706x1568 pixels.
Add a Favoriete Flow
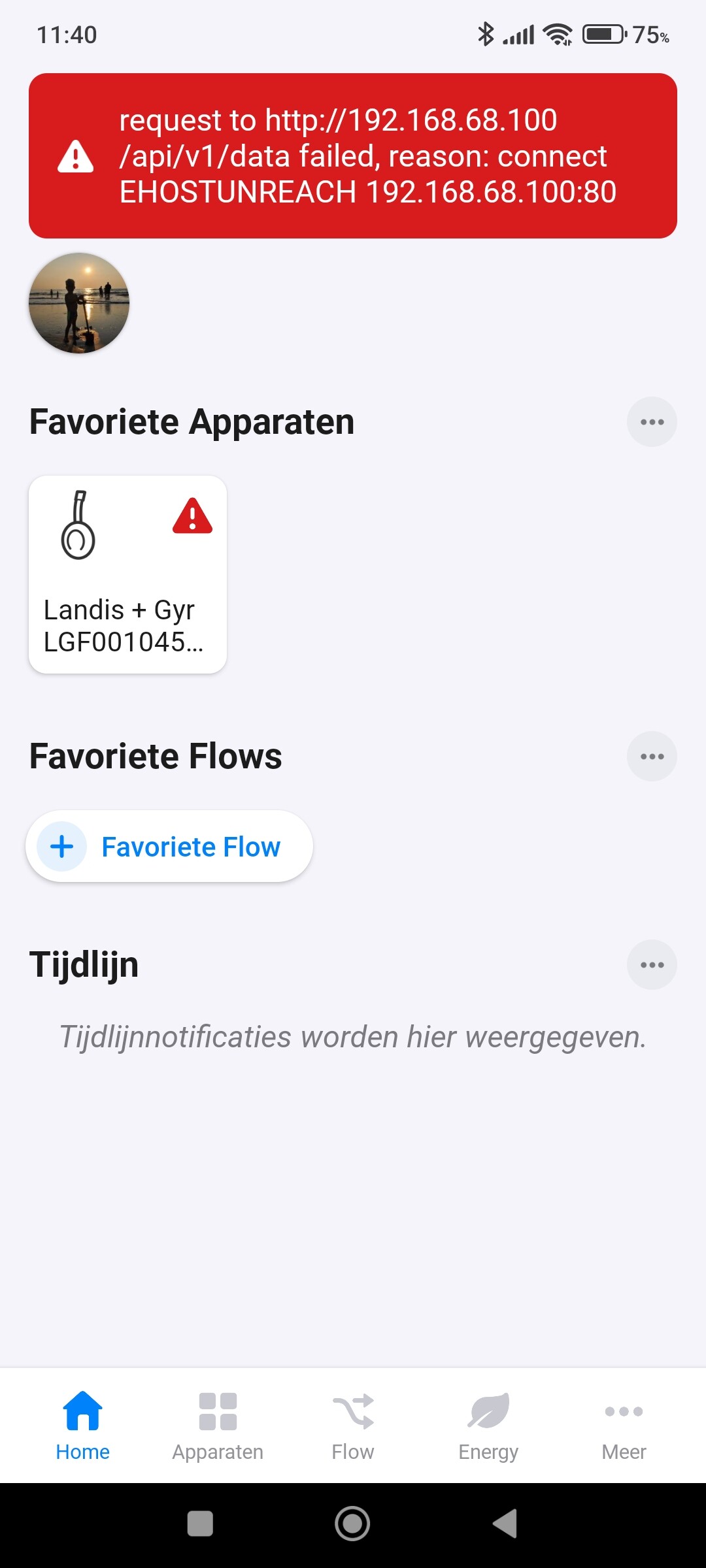tap(169, 847)
